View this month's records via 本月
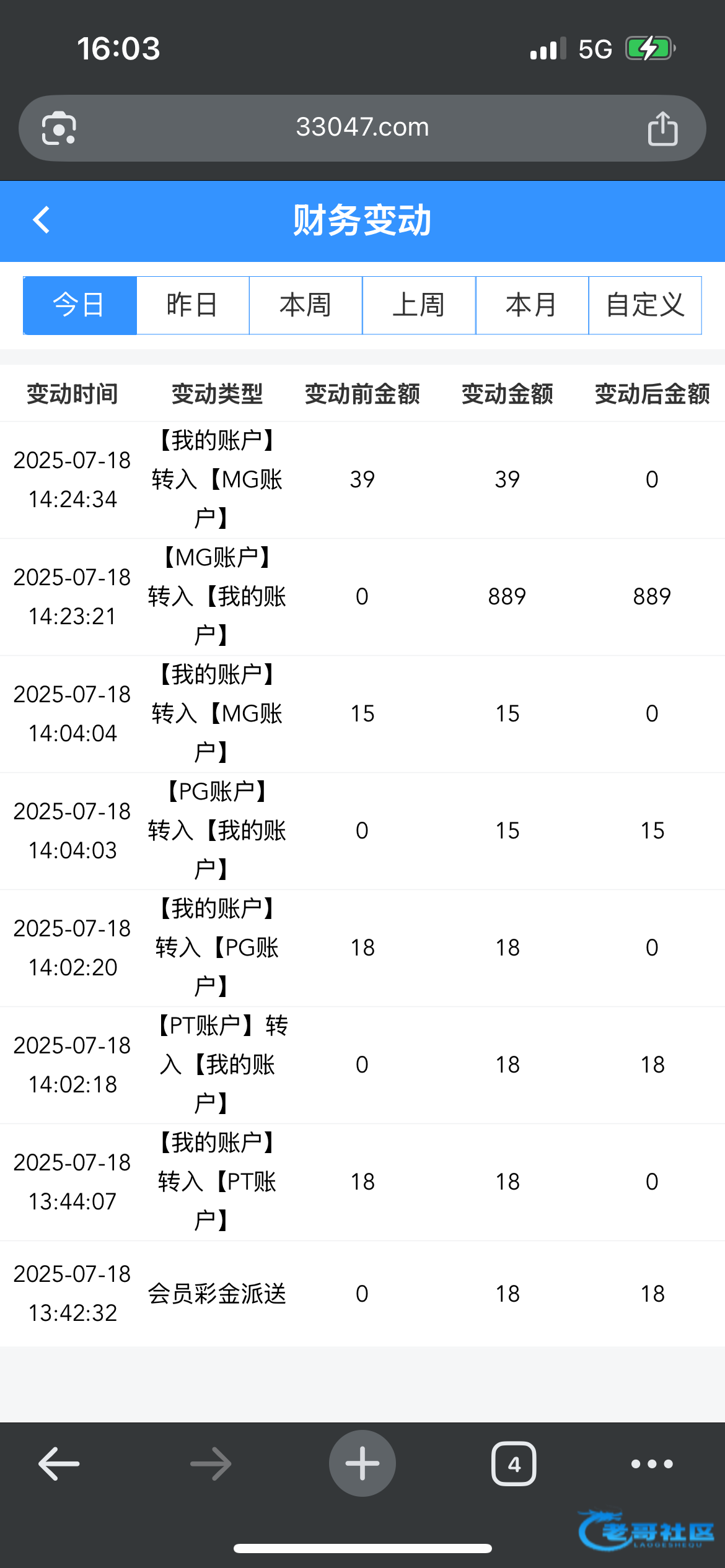The width and height of the screenshot is (725, 1568). (532, 305)
